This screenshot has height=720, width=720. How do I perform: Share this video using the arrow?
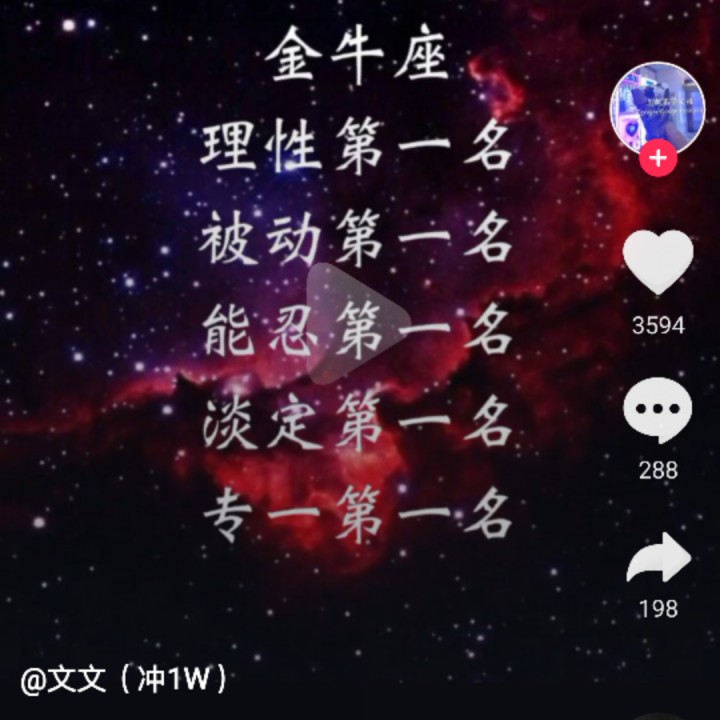coord(658,558)
